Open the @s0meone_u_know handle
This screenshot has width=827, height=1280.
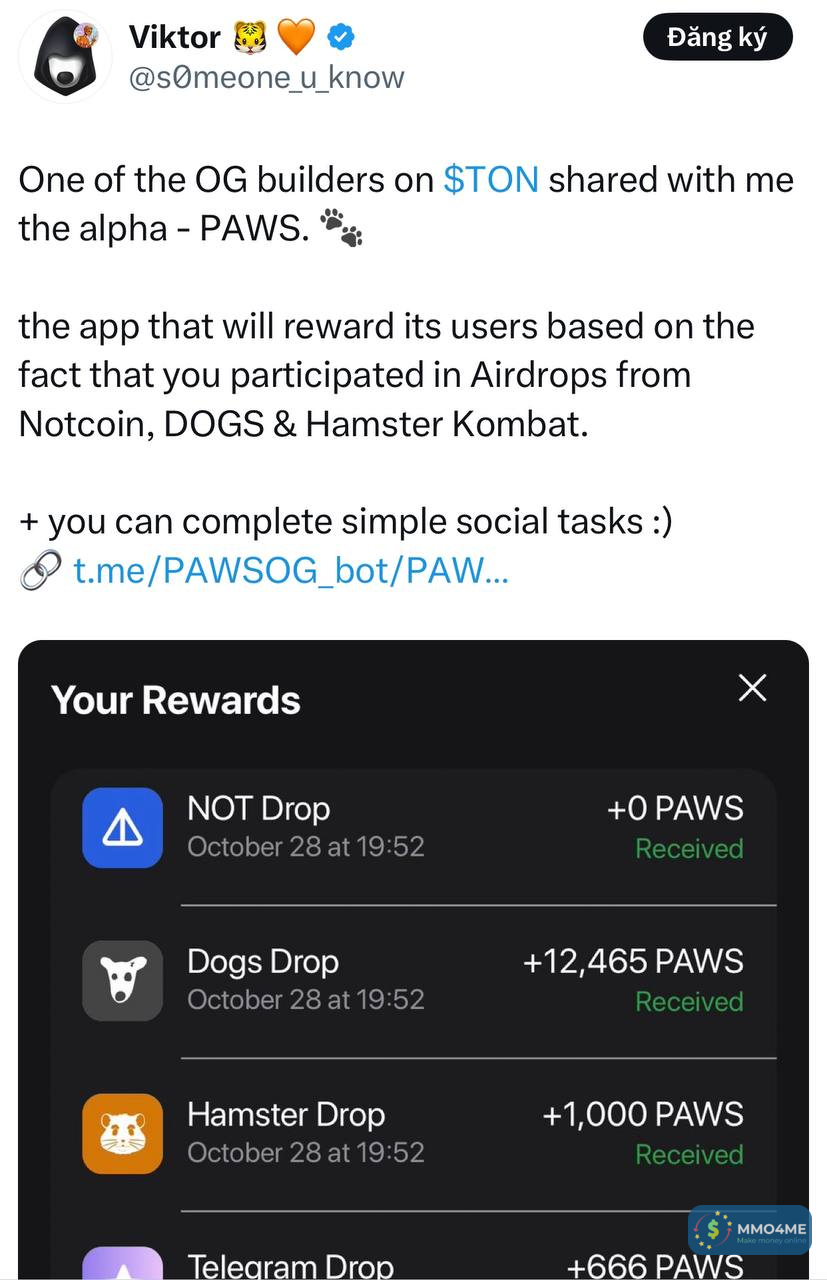pos(266,78)
